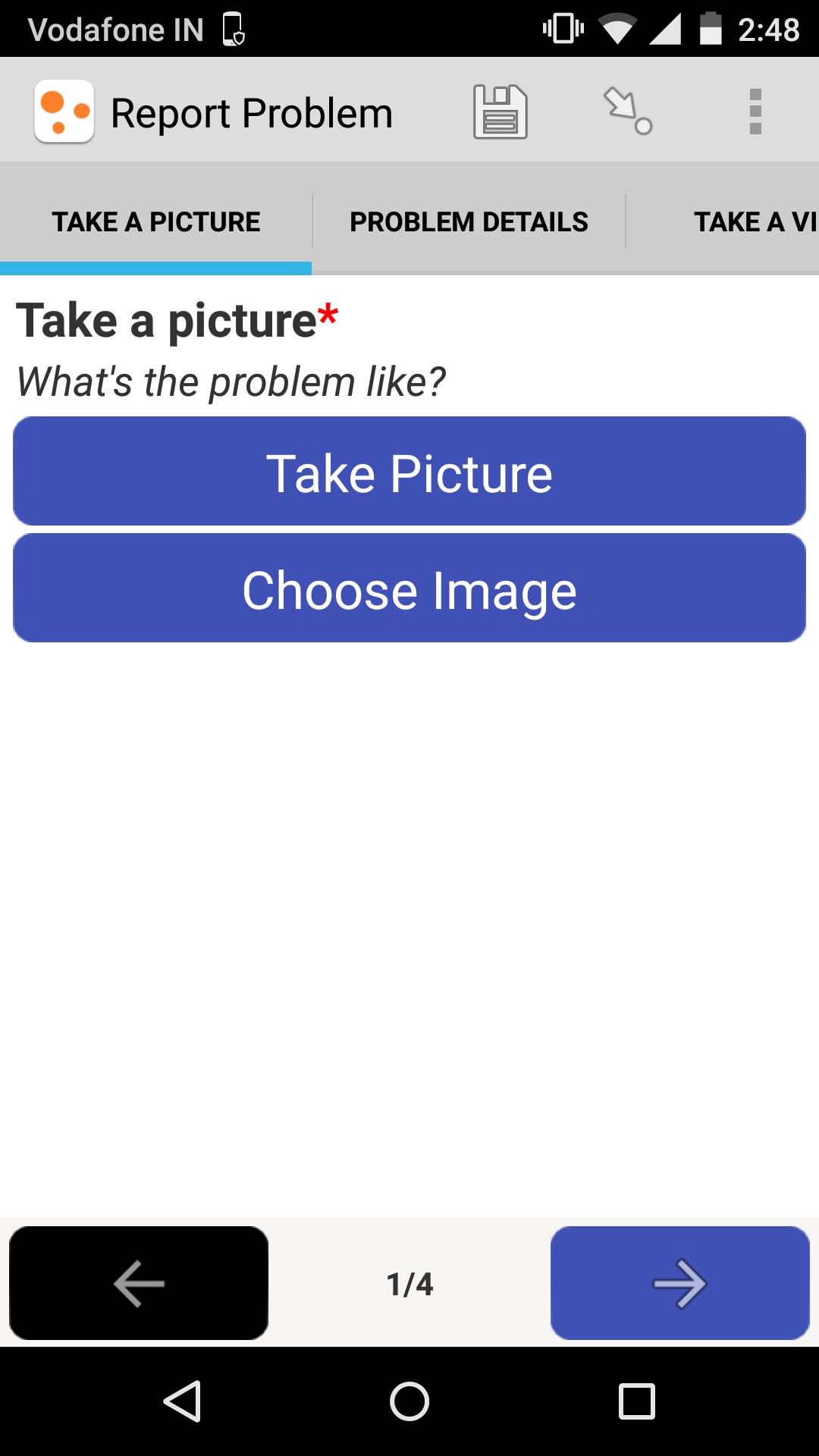Tap the Choose Image button
The image size is (819, 1456).
click(x=409, y=588)
